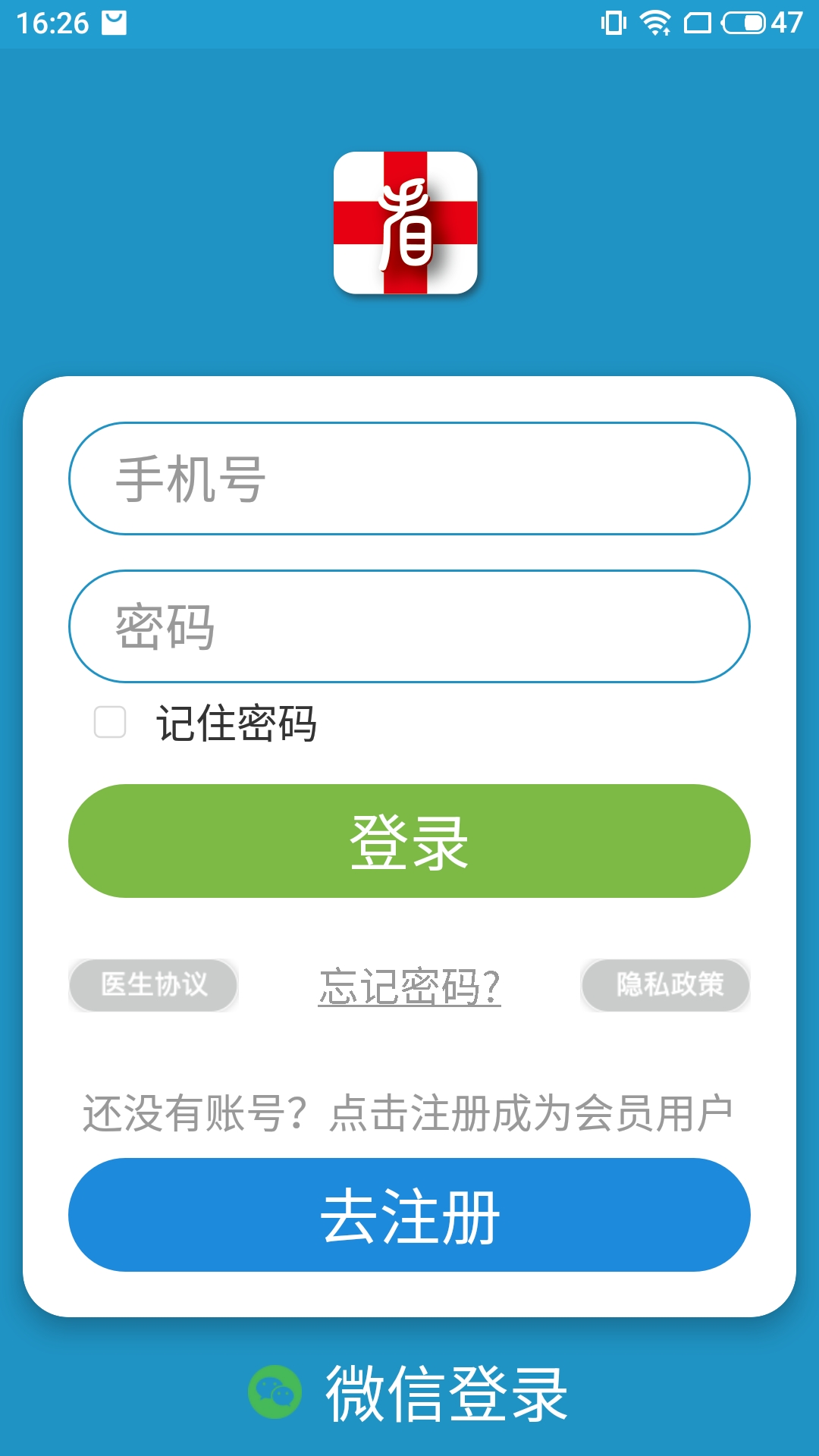Check the 记住密码 checkbox

110,722
